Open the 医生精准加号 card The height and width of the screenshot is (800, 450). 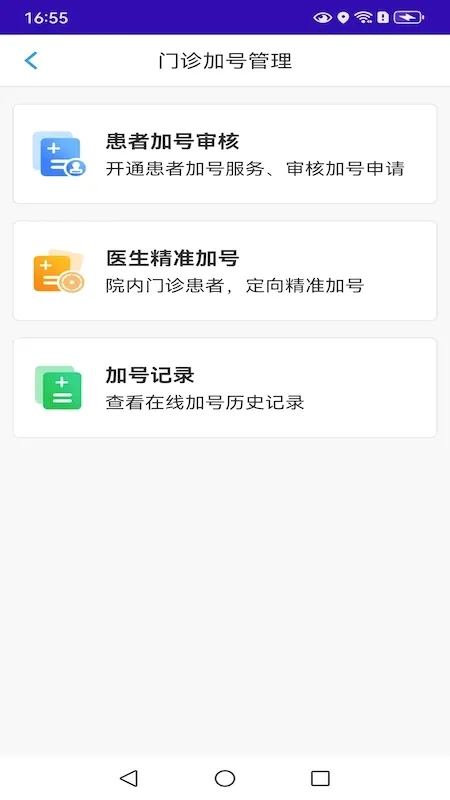coord(224,270)
